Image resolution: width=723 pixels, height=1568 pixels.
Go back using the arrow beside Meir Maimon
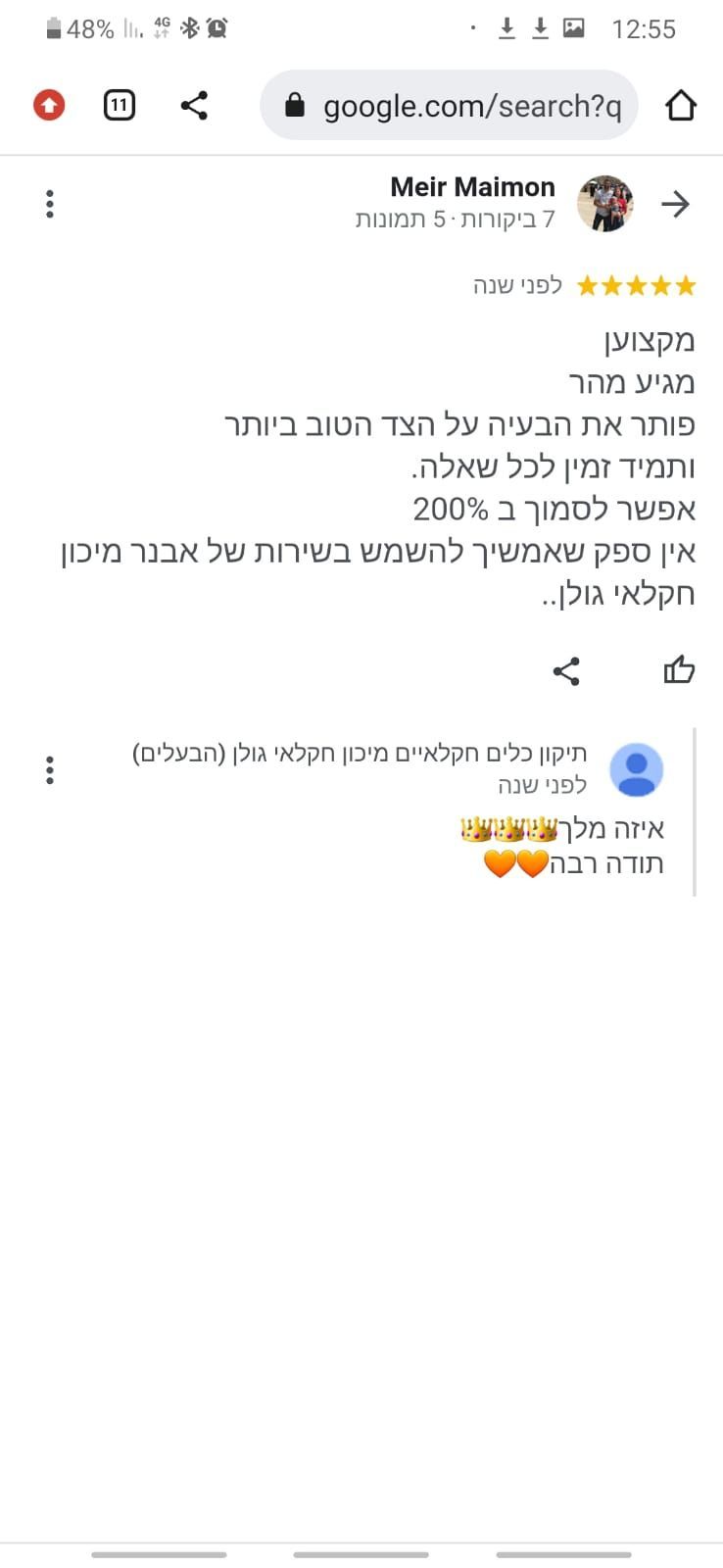tap(675, 204)
